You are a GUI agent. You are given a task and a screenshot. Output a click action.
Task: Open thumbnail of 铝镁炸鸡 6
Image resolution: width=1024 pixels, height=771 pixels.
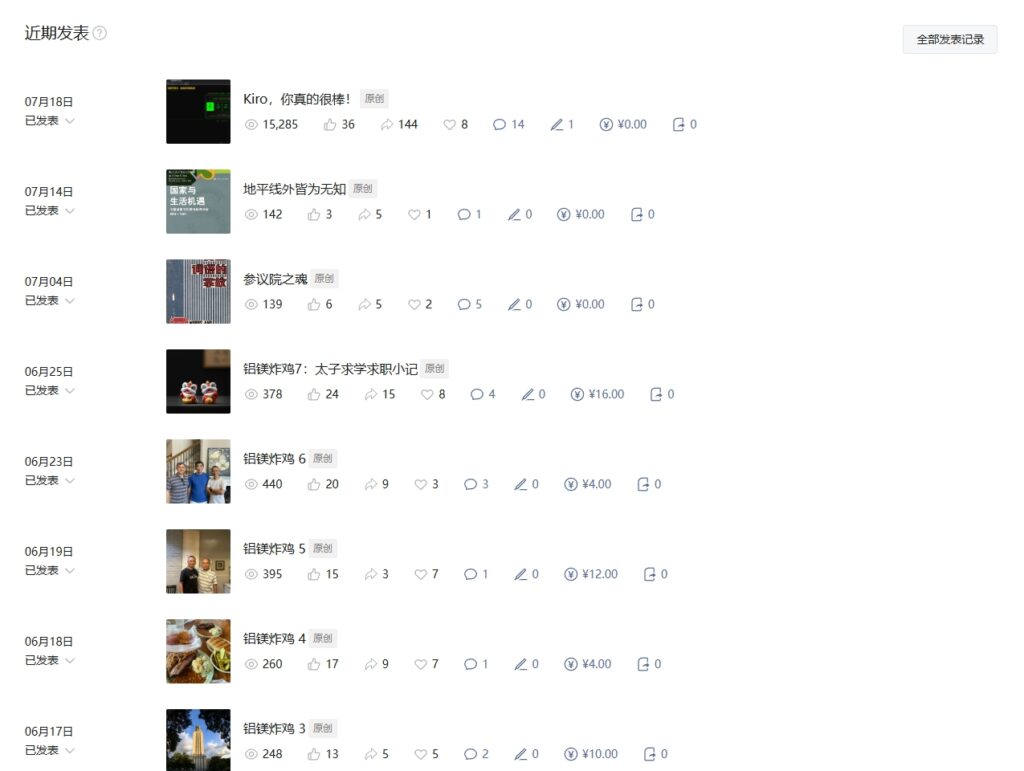[x=198, y=471]
